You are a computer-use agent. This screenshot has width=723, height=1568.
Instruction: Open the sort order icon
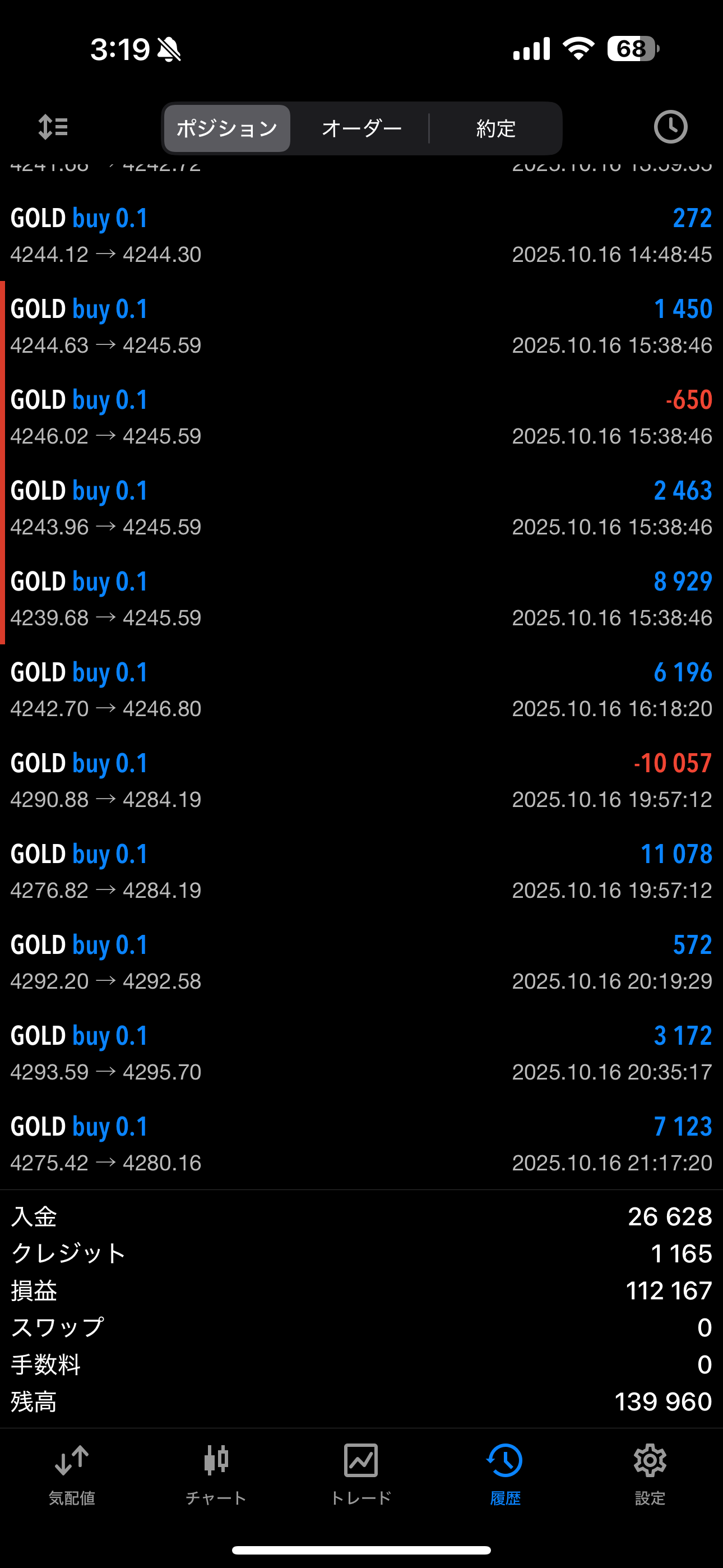pyautogui.click(x=53, y=128)
